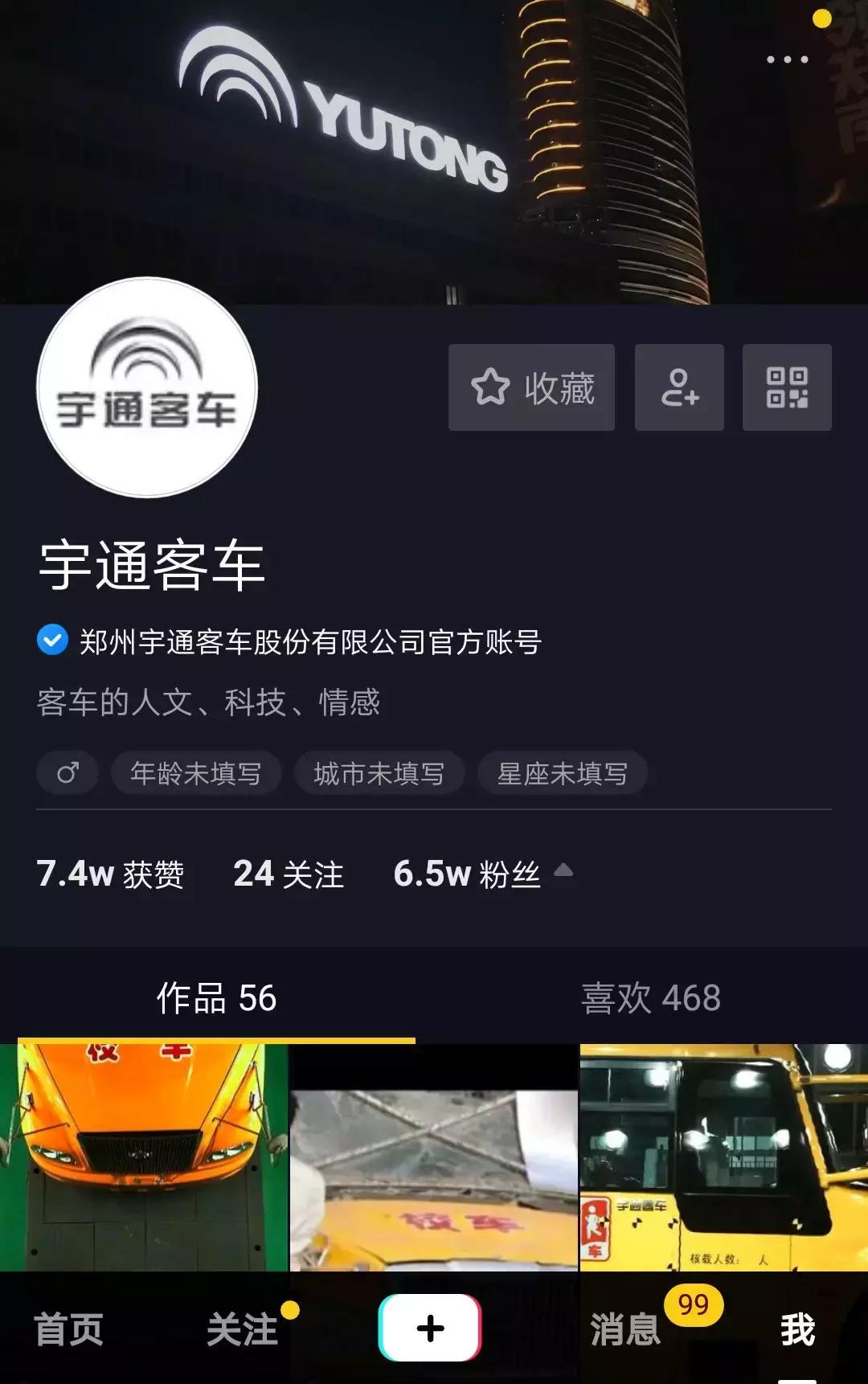The width and height of the screenshot is (868, 1384).
Task: Open the 星座未填写 chip
Action: pos(561,772)
